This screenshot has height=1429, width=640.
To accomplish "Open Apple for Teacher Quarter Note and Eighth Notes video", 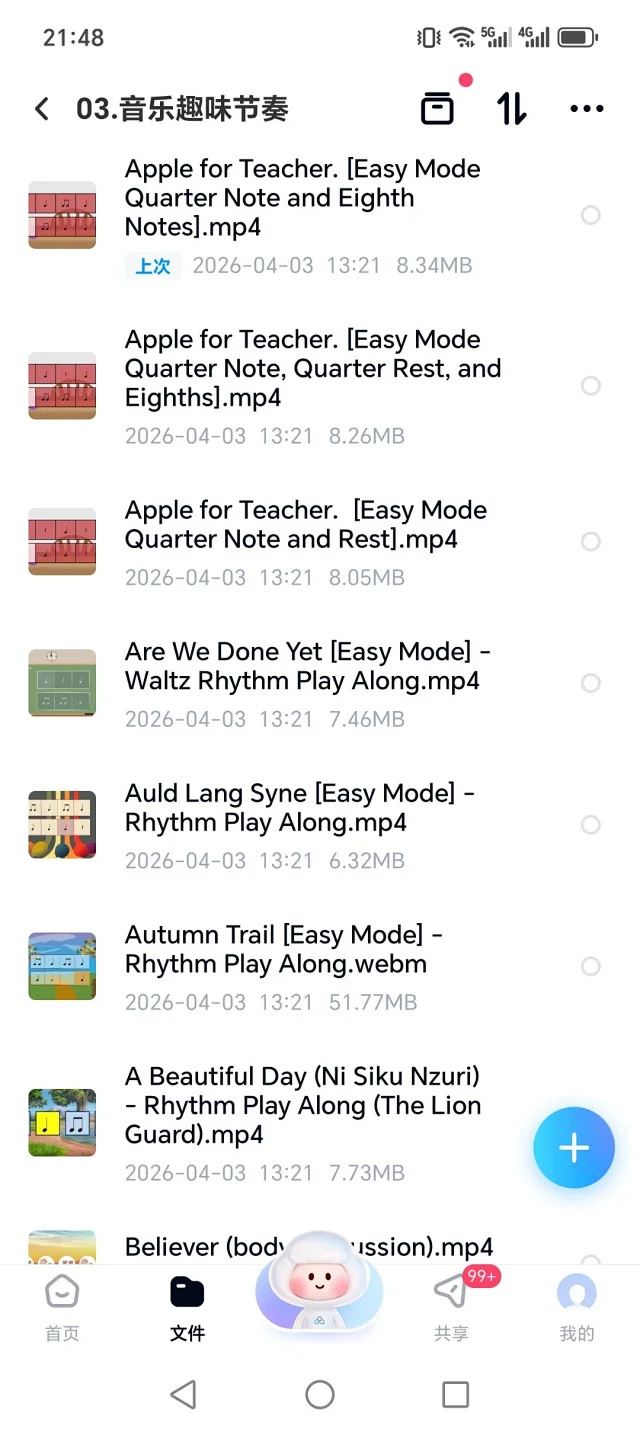I will click(x=300, y=198).
